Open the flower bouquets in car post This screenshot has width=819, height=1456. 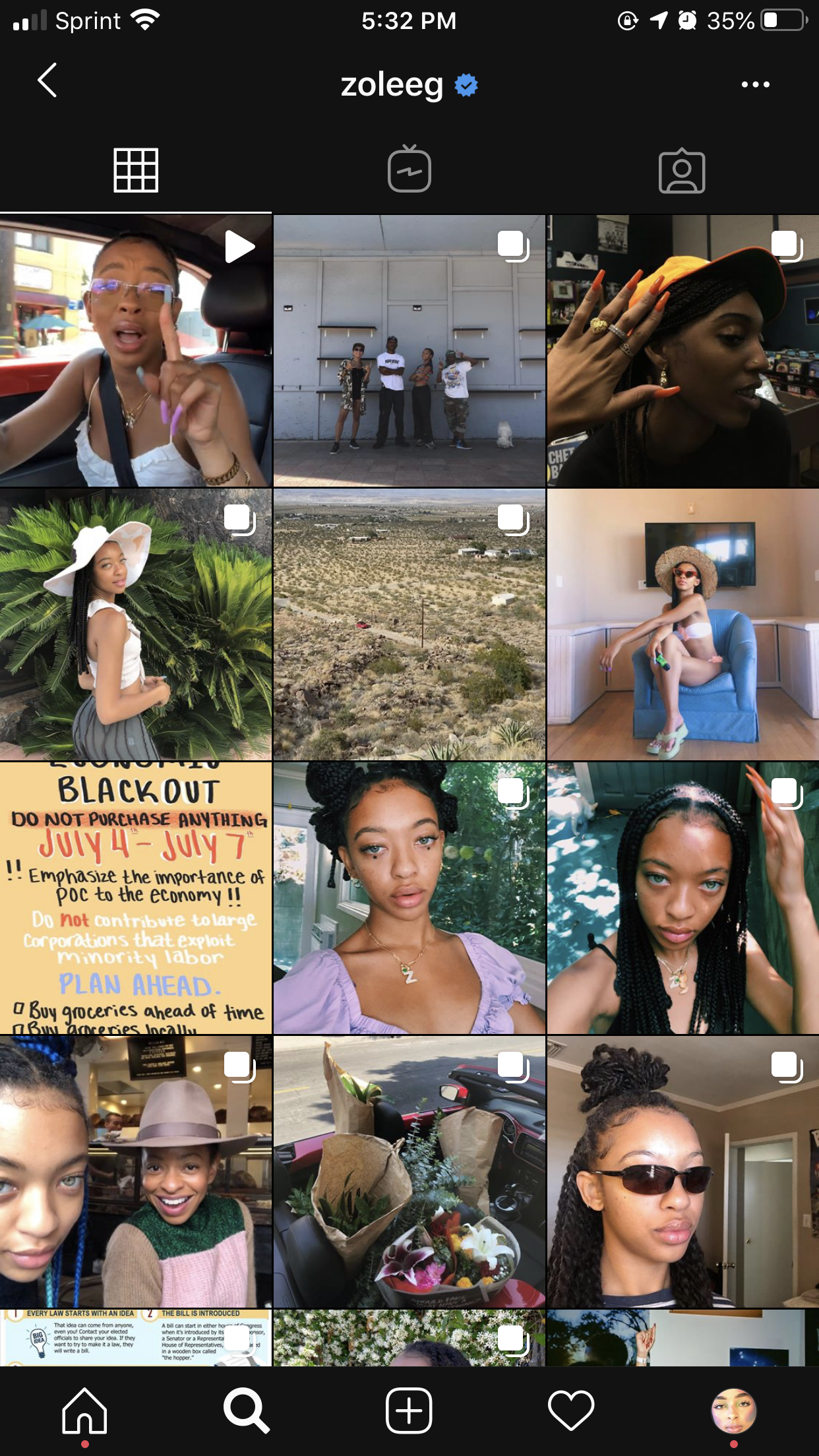[409, 1172]
